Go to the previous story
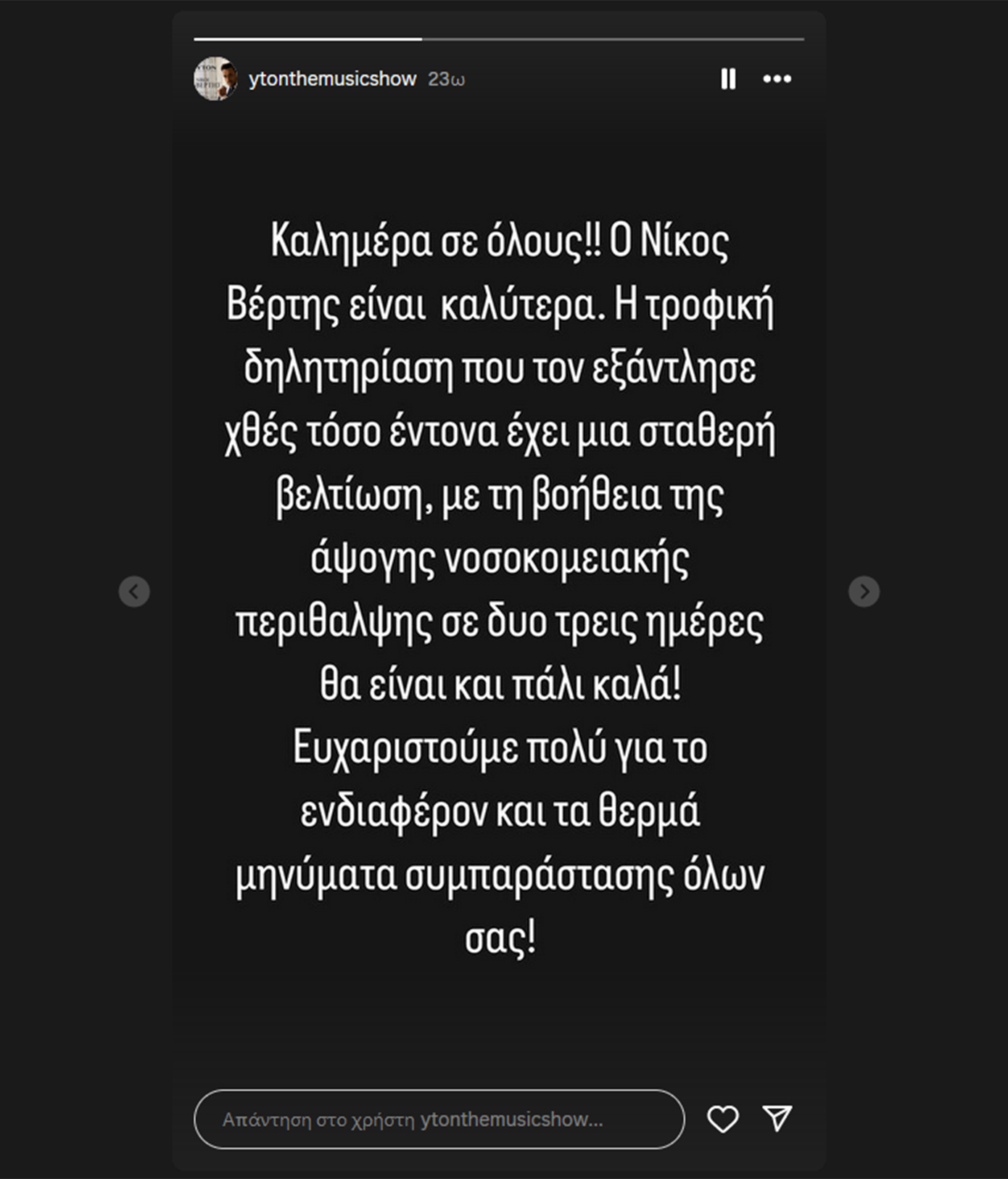 click(134, 592)
